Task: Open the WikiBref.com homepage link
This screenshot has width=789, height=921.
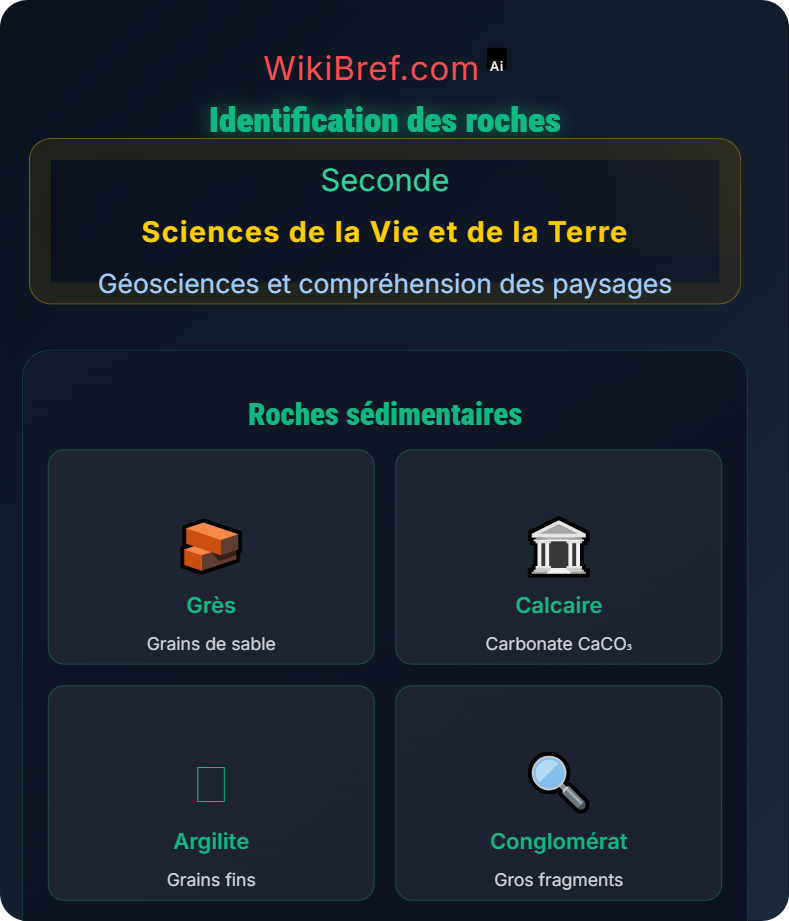Action: [x=370, y=66]
